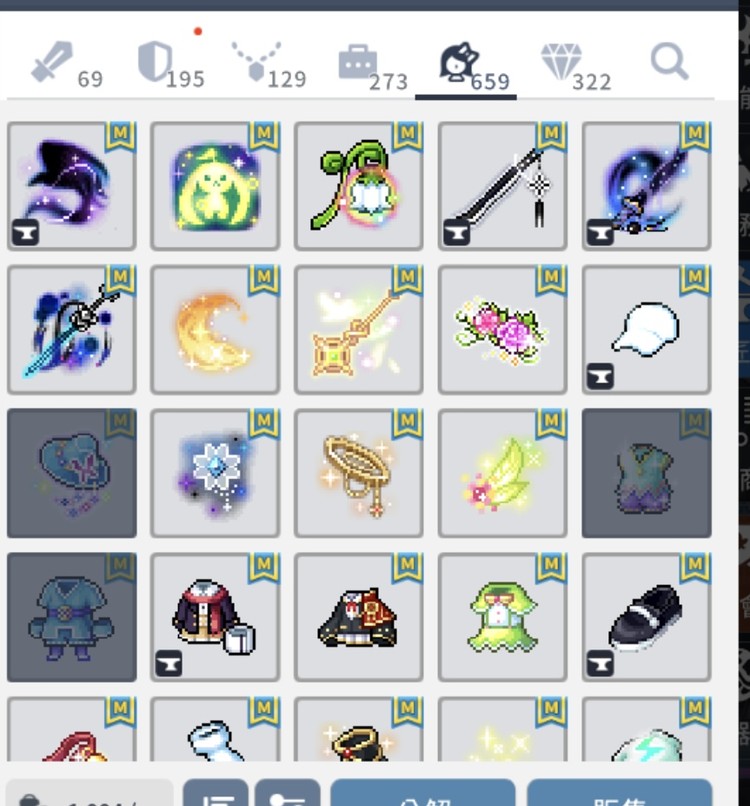This screenshot has width=750, height=806.
Task: Switch to the diamond gems tab
Action: click(x=561, y=64)
